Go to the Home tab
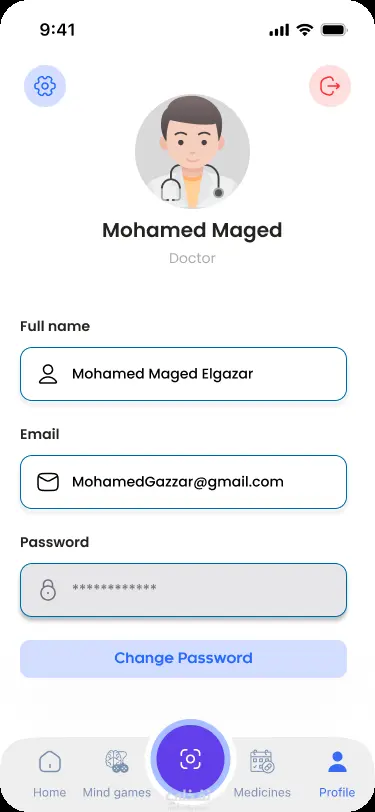375x812 pixels. pyautogui.click(x=50, y=774)
